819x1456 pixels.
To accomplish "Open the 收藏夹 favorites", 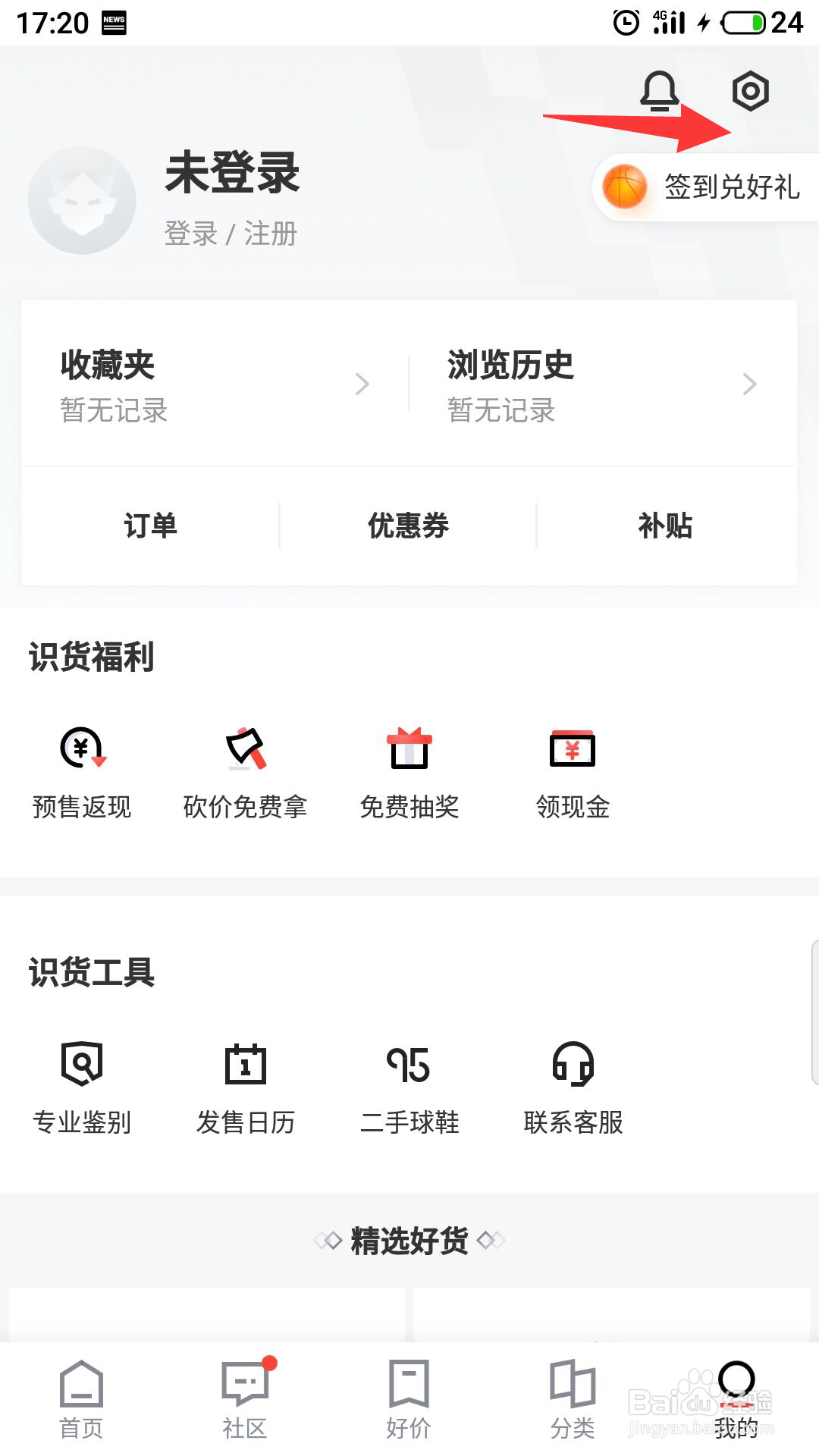I will pos(215,385).
